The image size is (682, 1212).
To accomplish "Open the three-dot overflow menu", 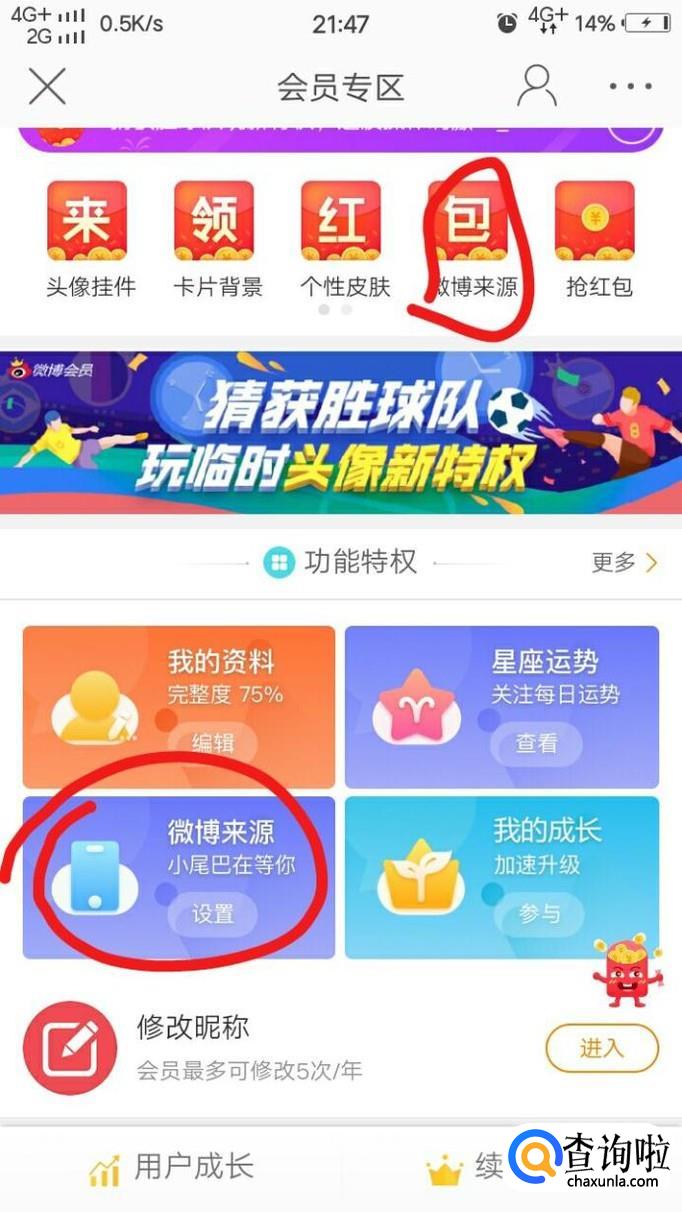I will pos(630,87).
